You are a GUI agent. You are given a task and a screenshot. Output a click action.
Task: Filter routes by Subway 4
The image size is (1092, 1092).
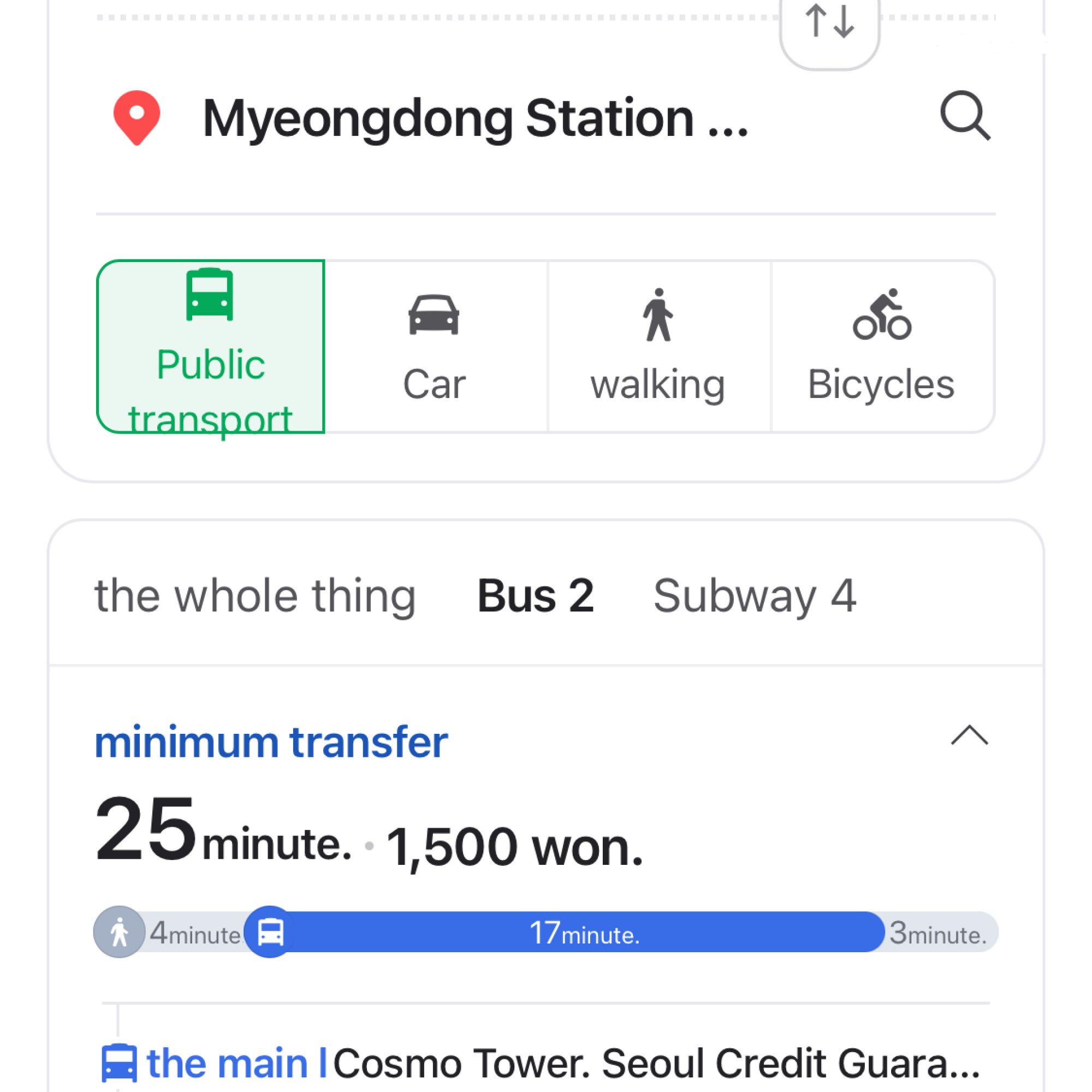(755, 596)
